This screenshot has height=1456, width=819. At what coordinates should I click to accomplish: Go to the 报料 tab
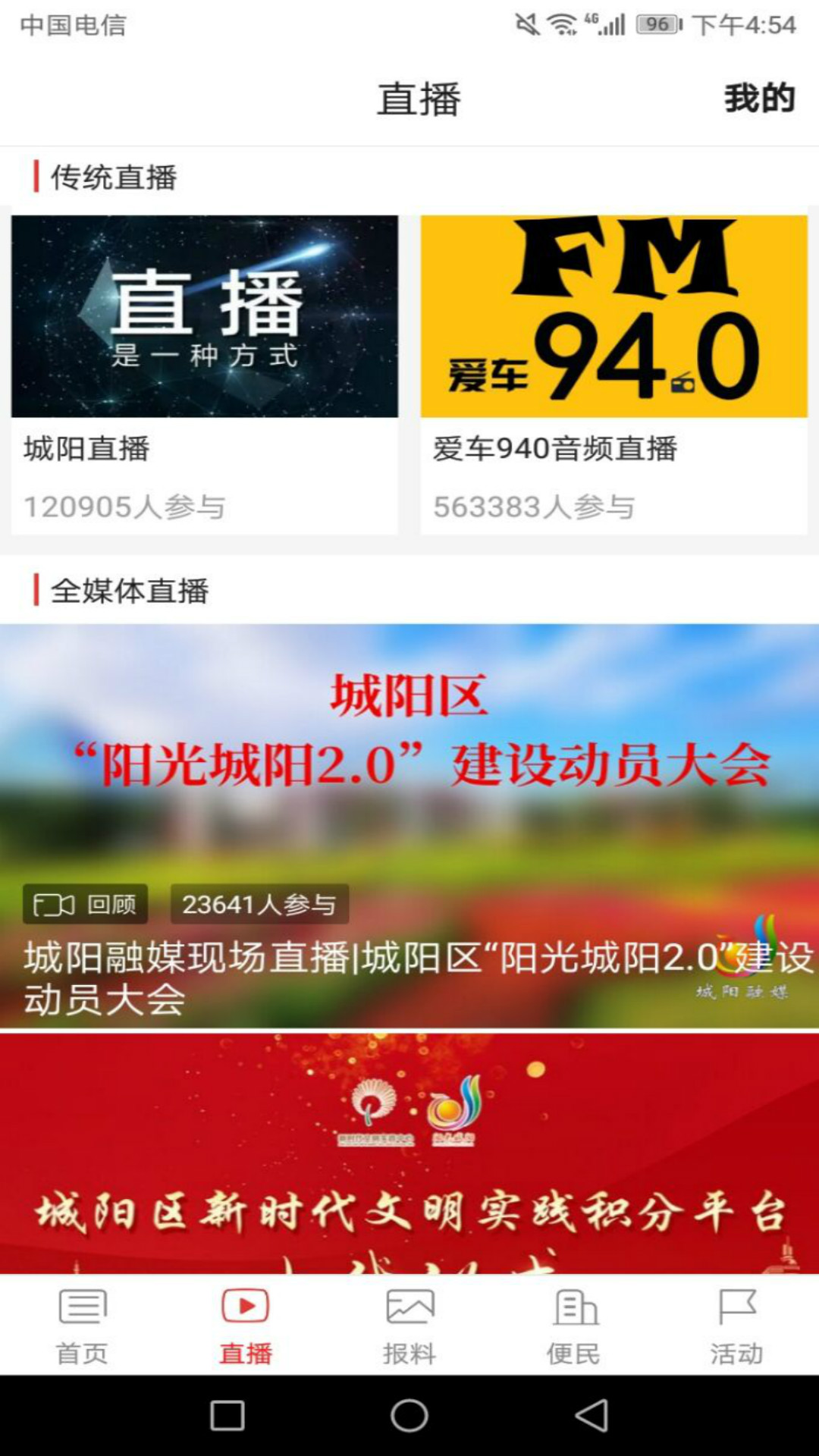click(409, 1326)
